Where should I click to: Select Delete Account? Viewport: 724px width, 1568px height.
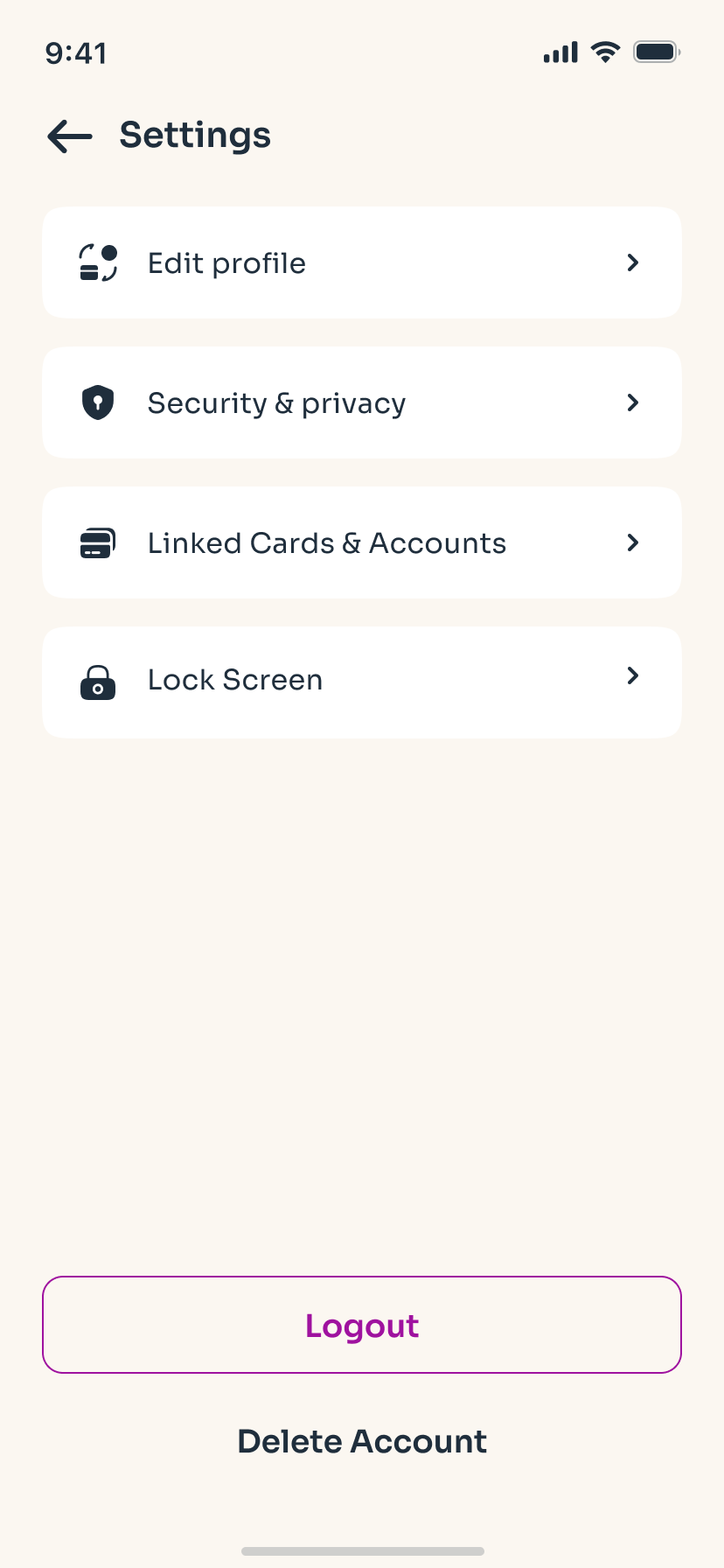[x=362, y=1441]
